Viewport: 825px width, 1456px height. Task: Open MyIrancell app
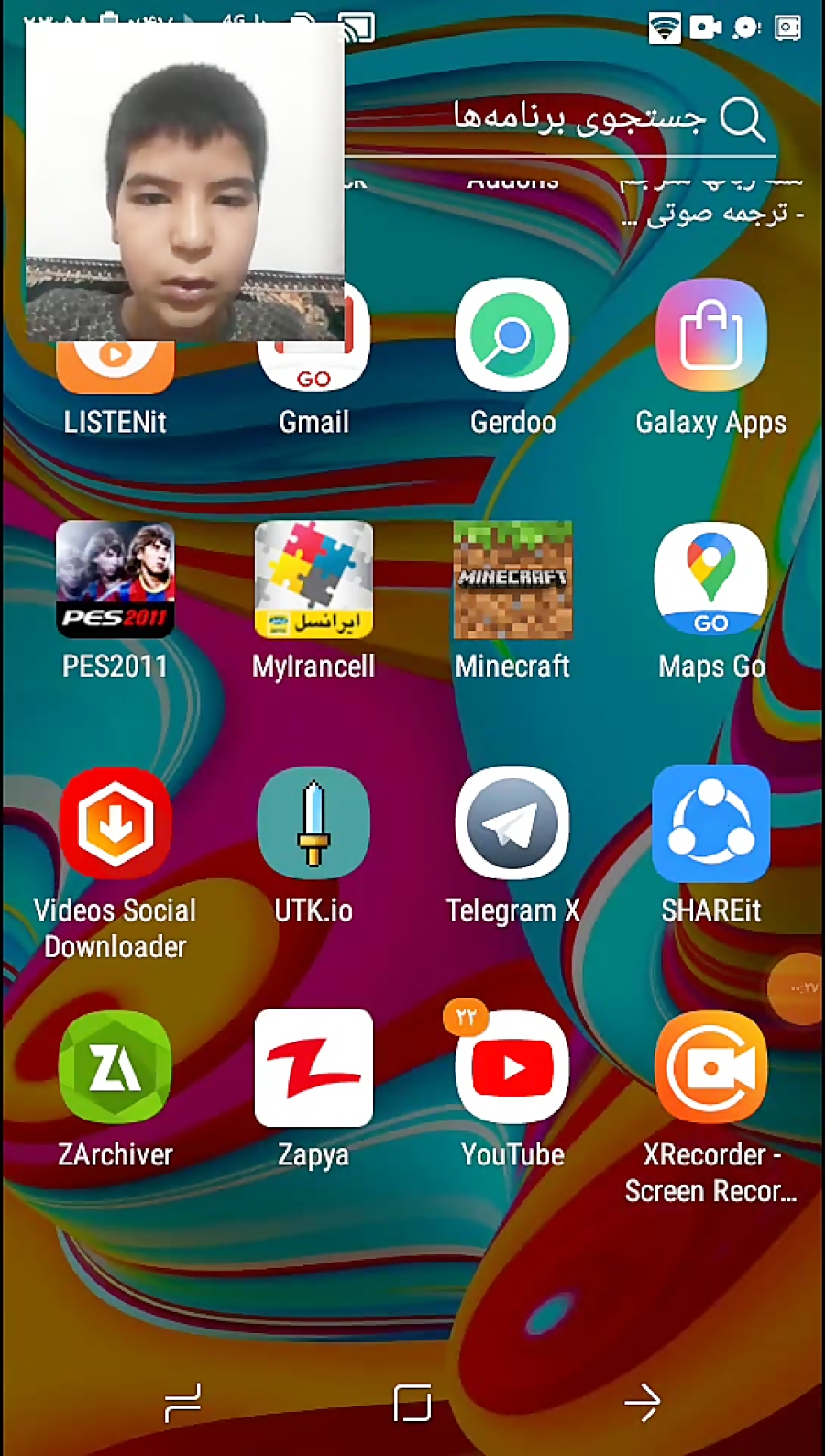click(313, 580)
